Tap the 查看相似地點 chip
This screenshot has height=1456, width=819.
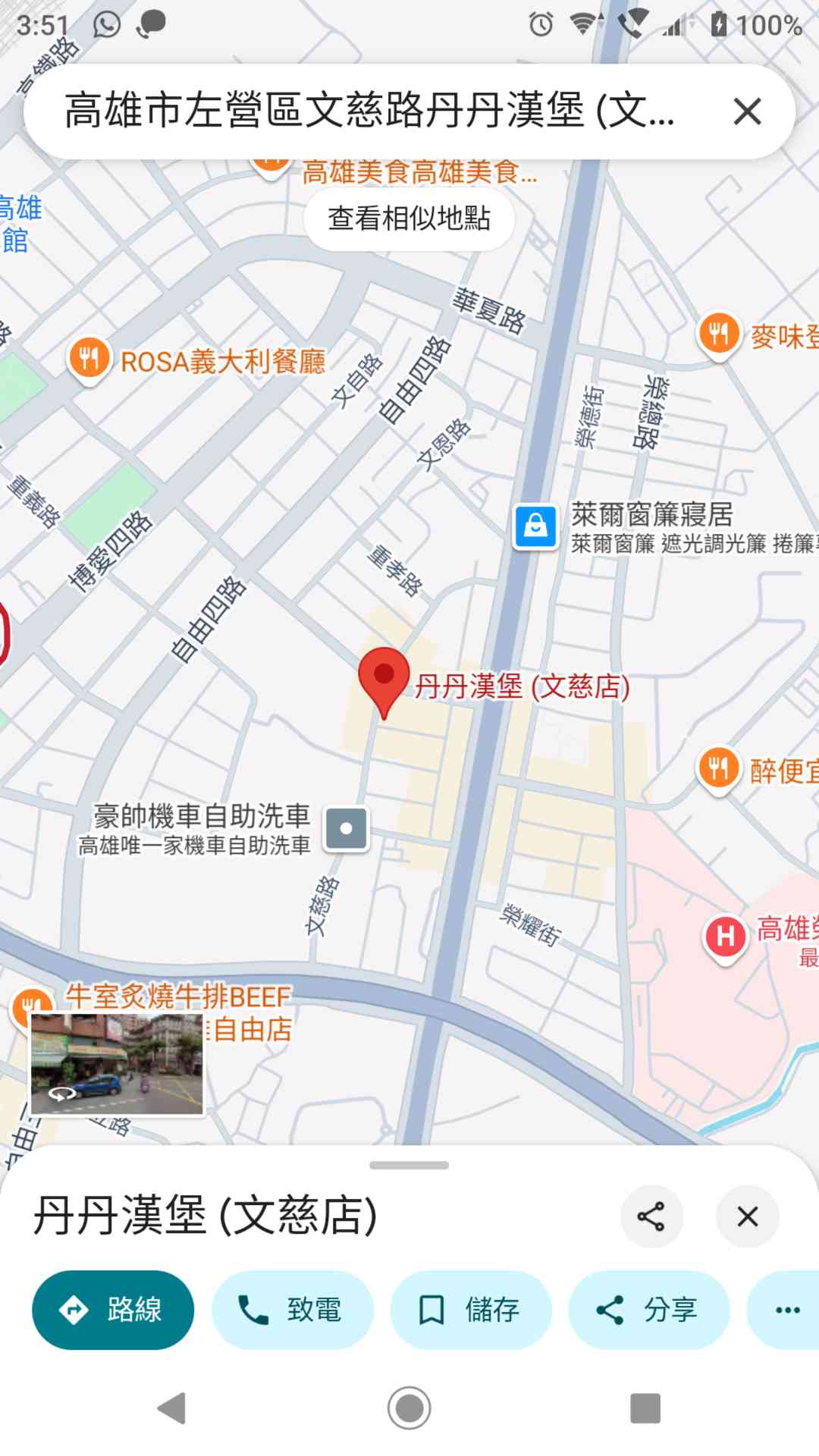[x=409, y=218]
